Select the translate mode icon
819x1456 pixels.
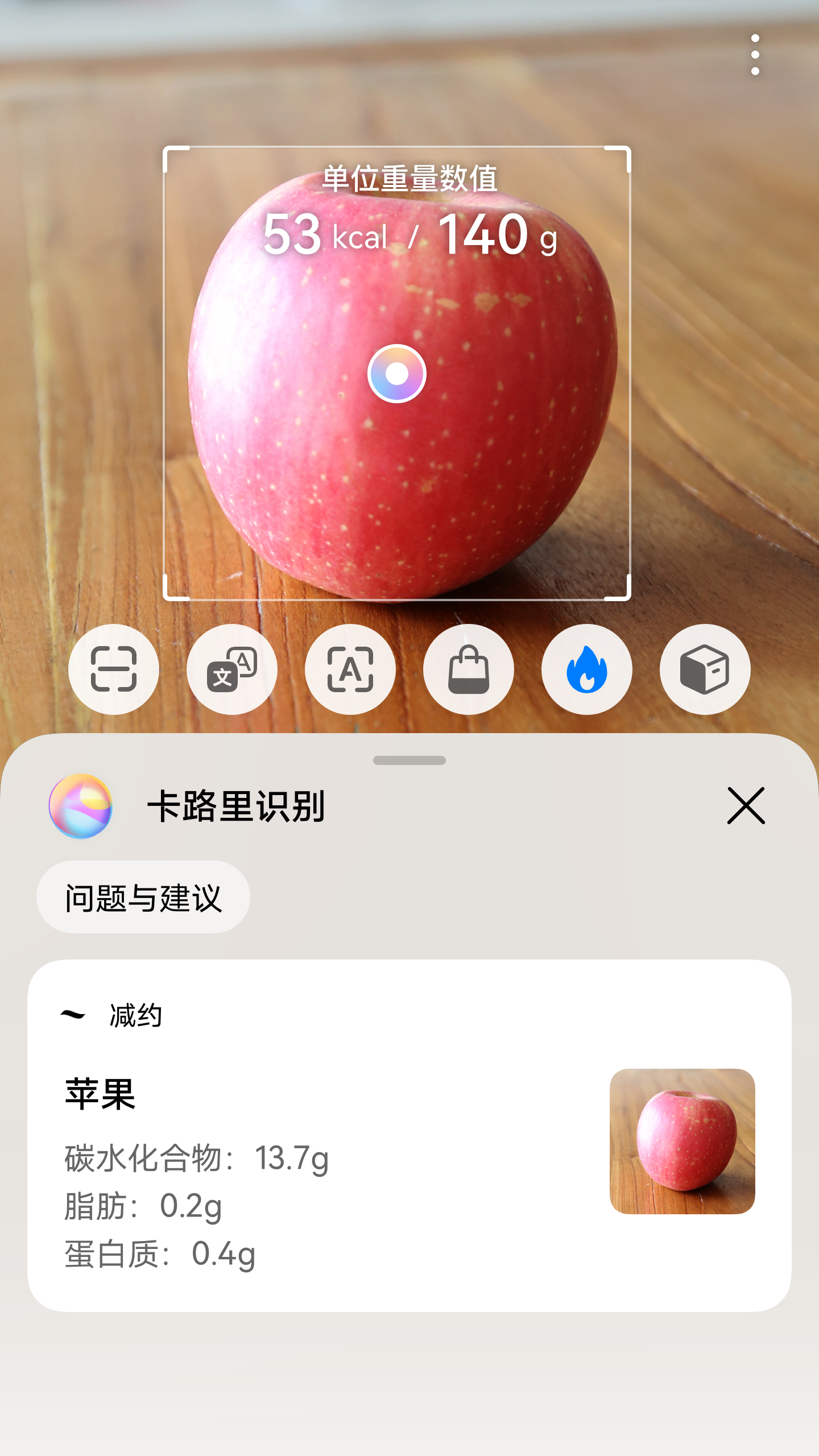click(x=232, y=669)
